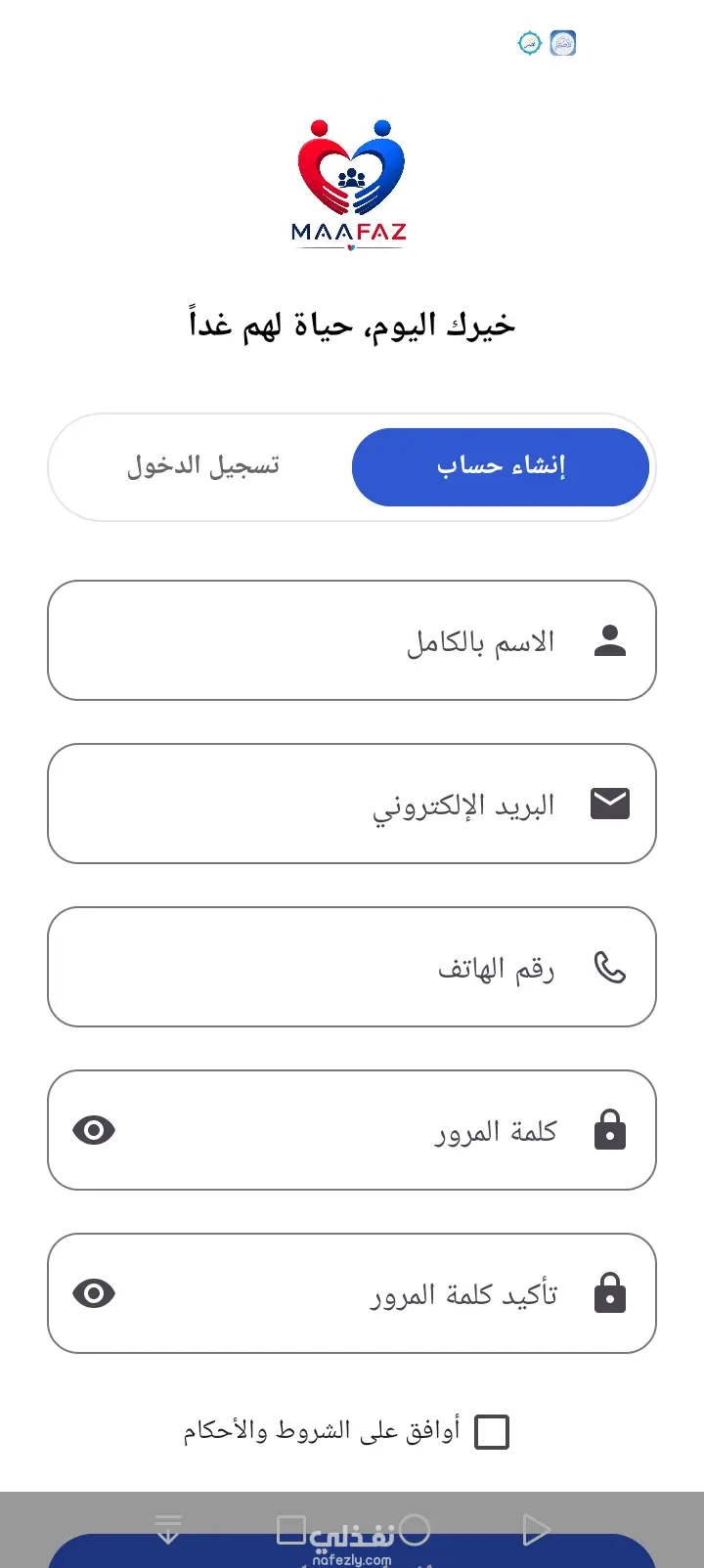
Task: Focus the كلمة المرور field
Action: (352, 1130)
